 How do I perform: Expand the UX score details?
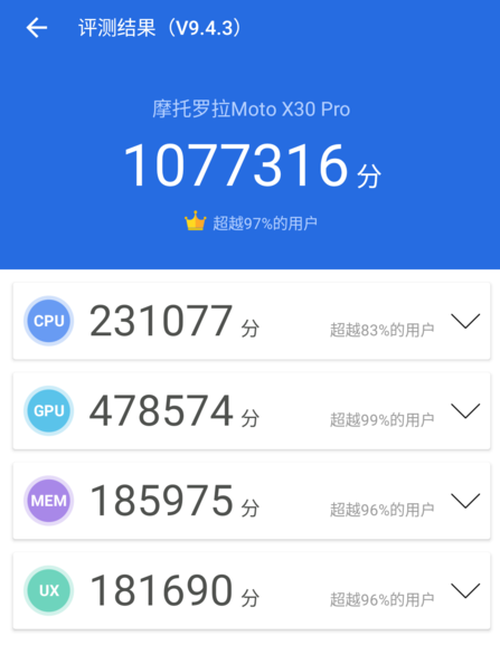[x=465, y=590]
